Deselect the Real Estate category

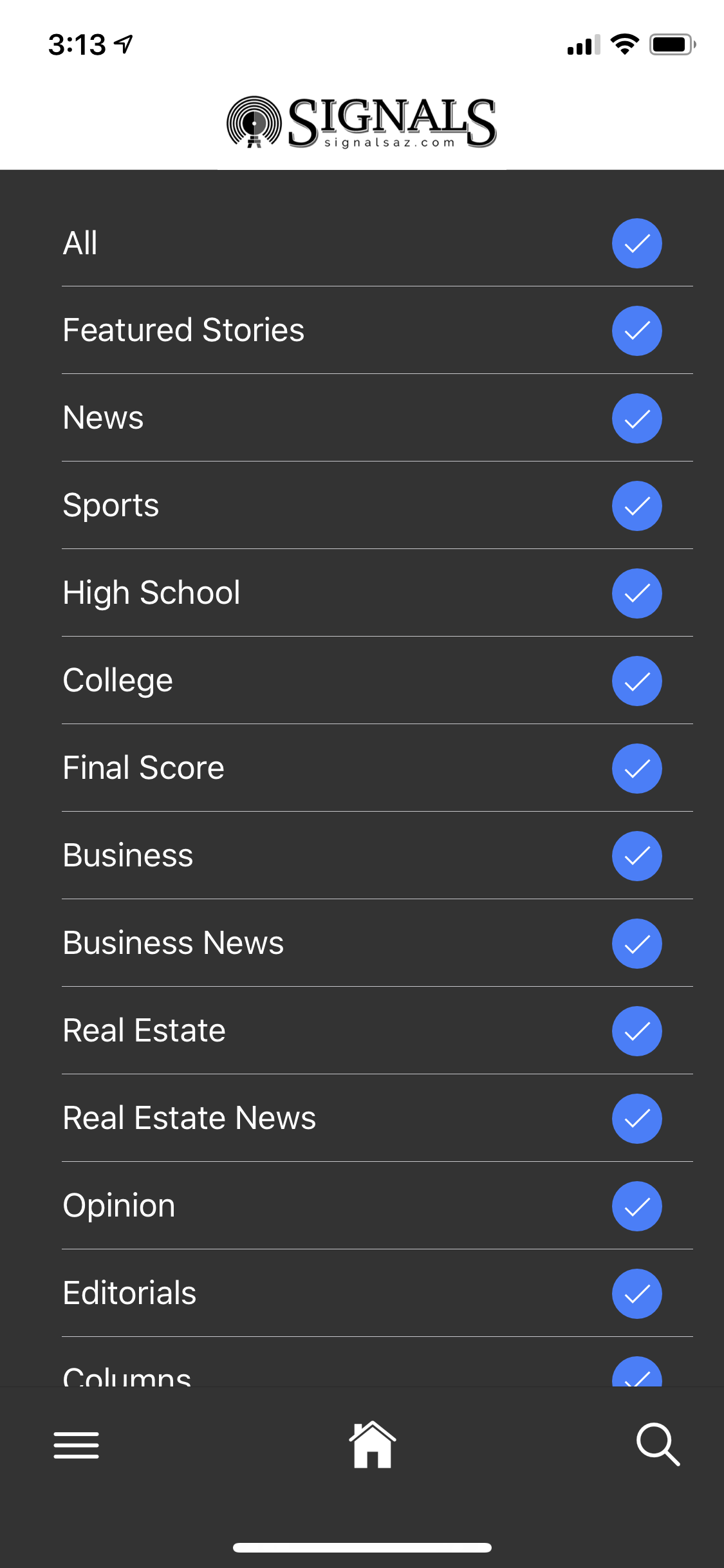(x=636, y=1031)
